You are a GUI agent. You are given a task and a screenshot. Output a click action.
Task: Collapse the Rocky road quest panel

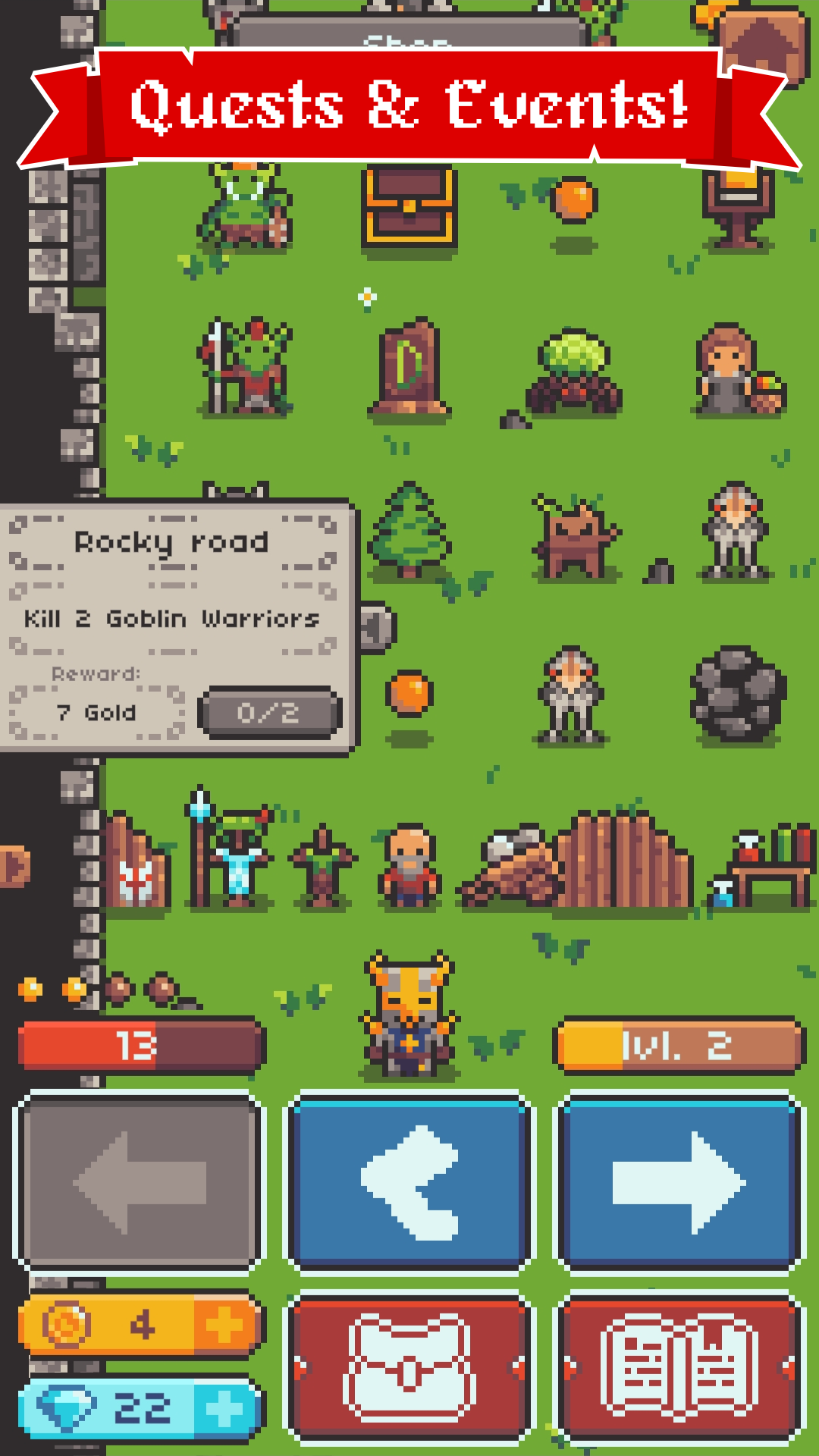376,628
